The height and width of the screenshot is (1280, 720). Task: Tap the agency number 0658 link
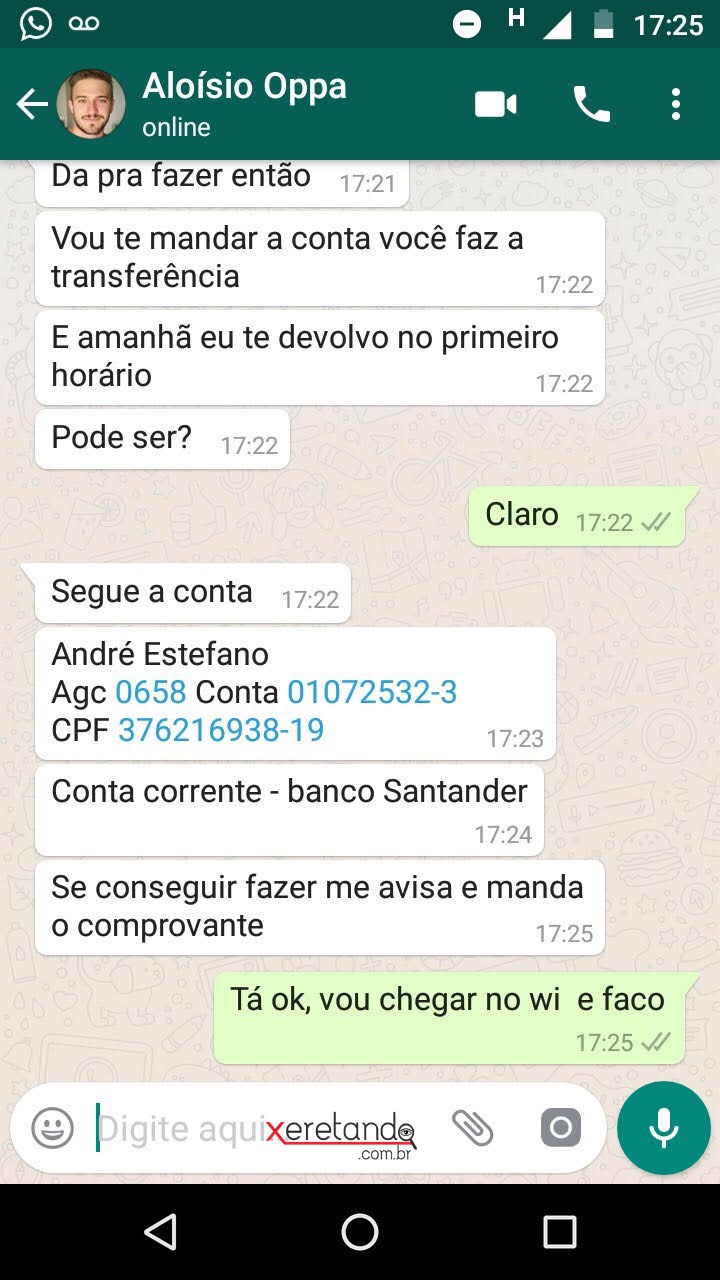coord(151,692)
